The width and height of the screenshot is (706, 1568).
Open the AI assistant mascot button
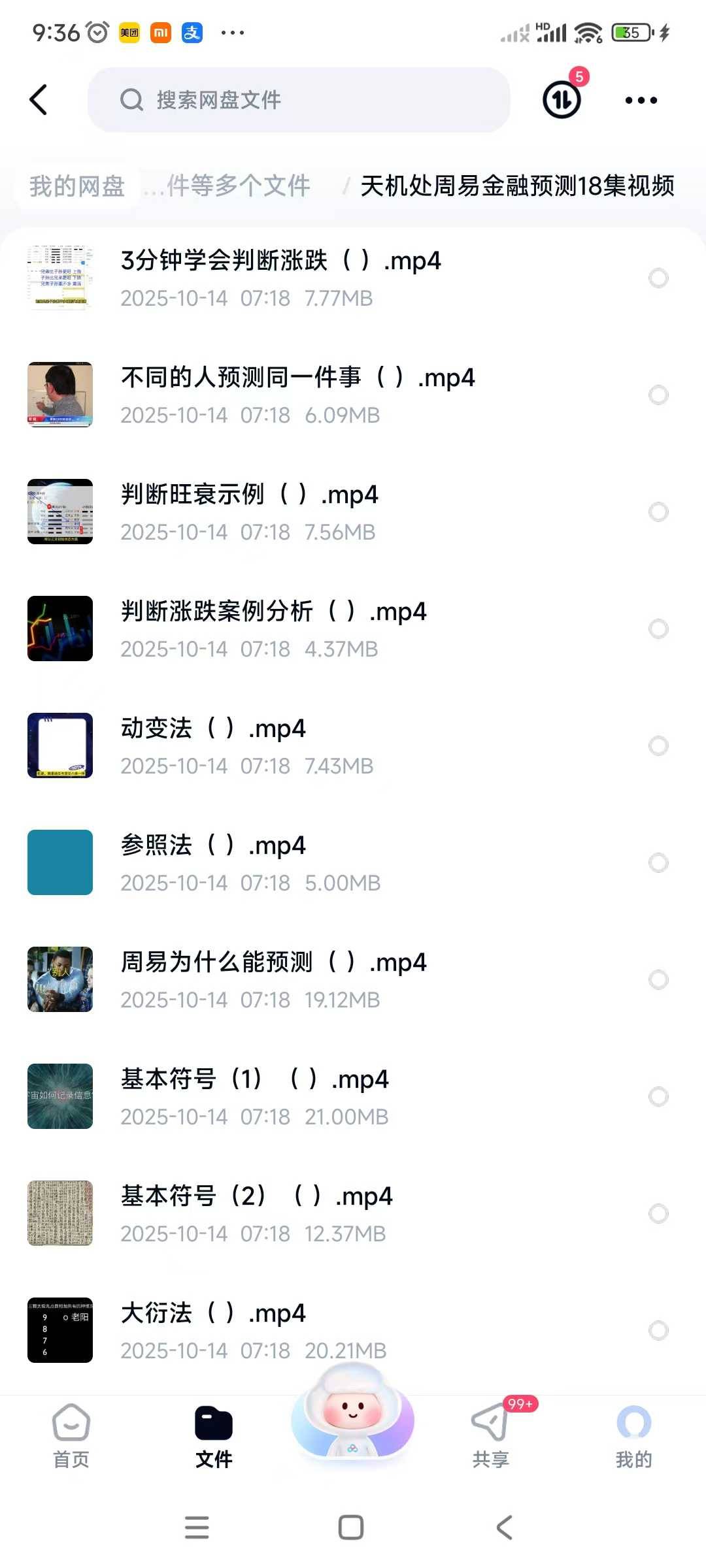click(x=352, y=1418)
